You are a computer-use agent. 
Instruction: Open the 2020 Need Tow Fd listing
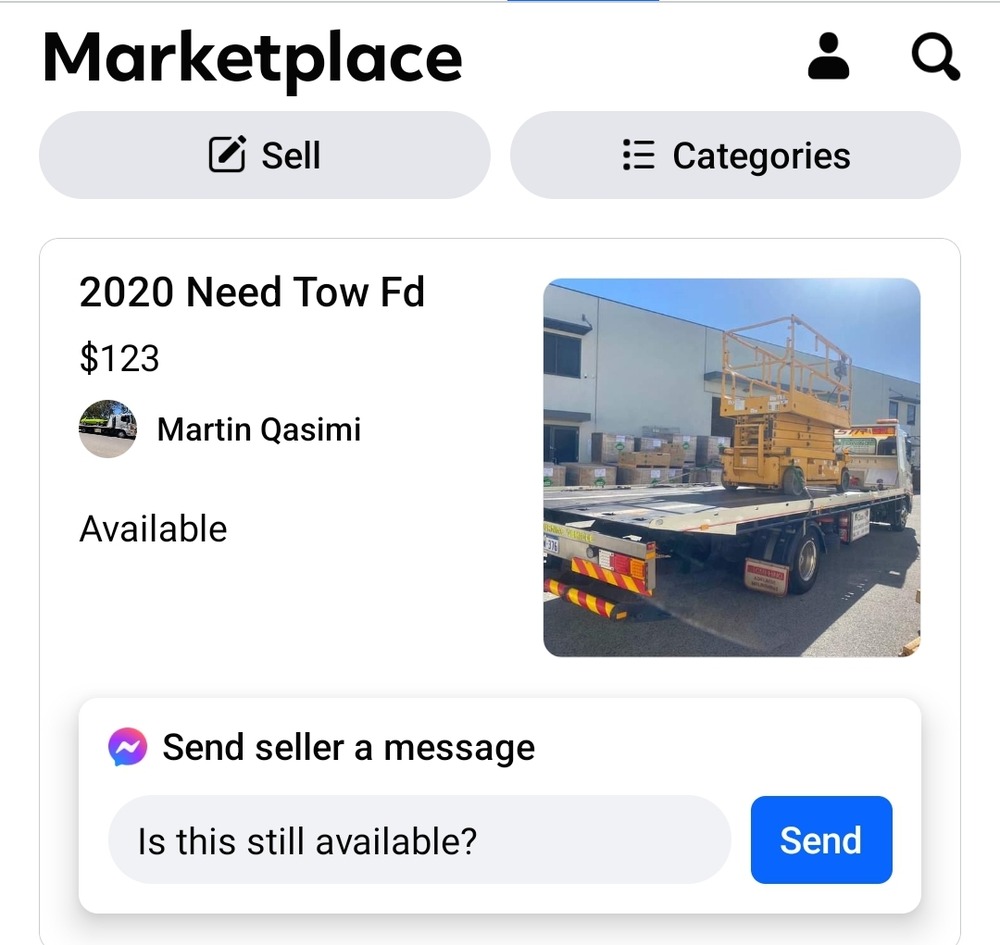[252, 293]
